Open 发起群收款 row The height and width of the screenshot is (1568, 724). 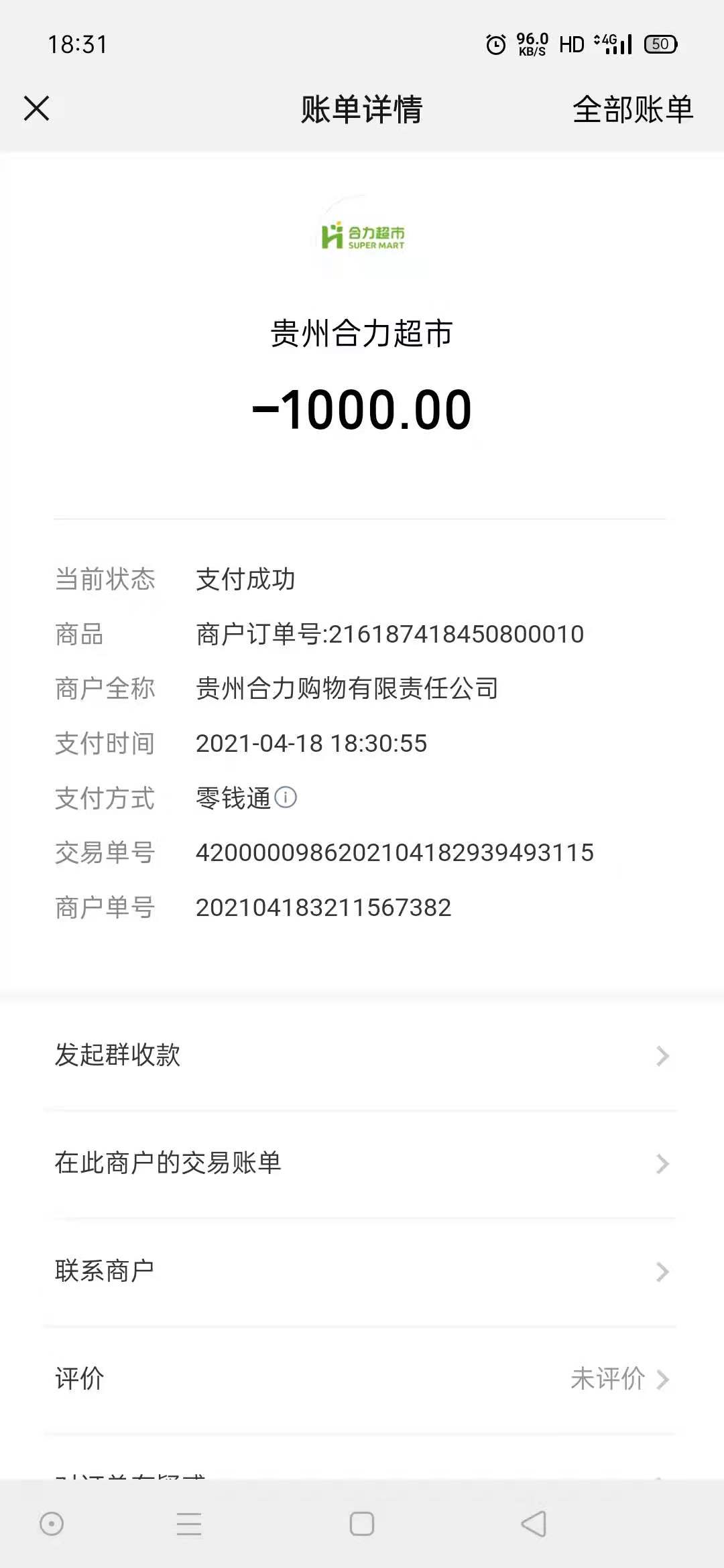(362, 1055)
